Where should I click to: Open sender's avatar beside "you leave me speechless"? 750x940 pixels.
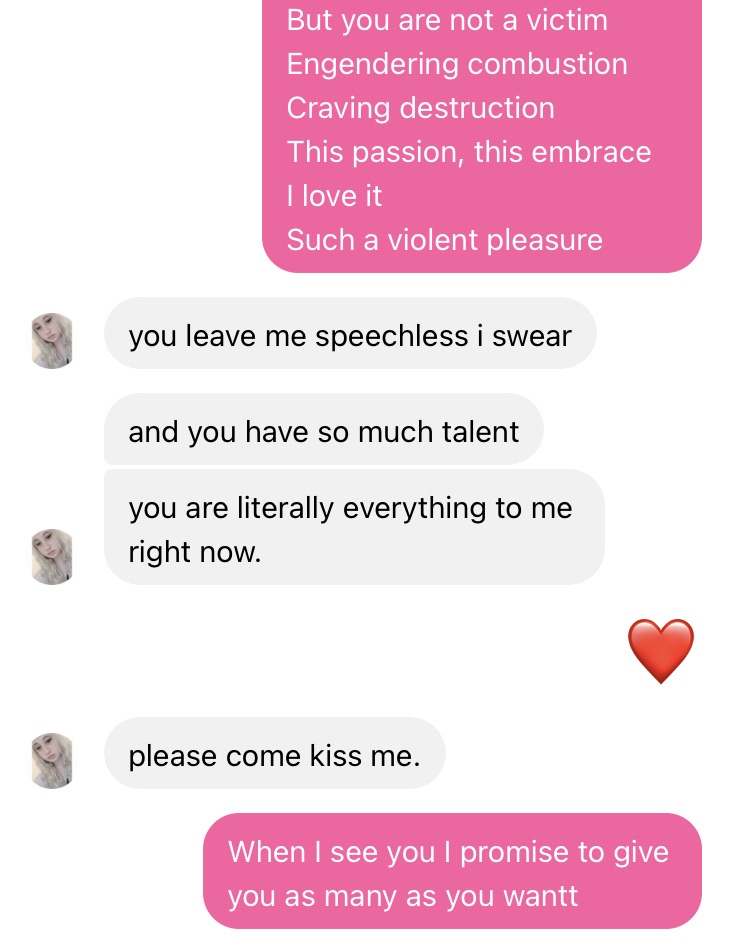click(53, 341)
